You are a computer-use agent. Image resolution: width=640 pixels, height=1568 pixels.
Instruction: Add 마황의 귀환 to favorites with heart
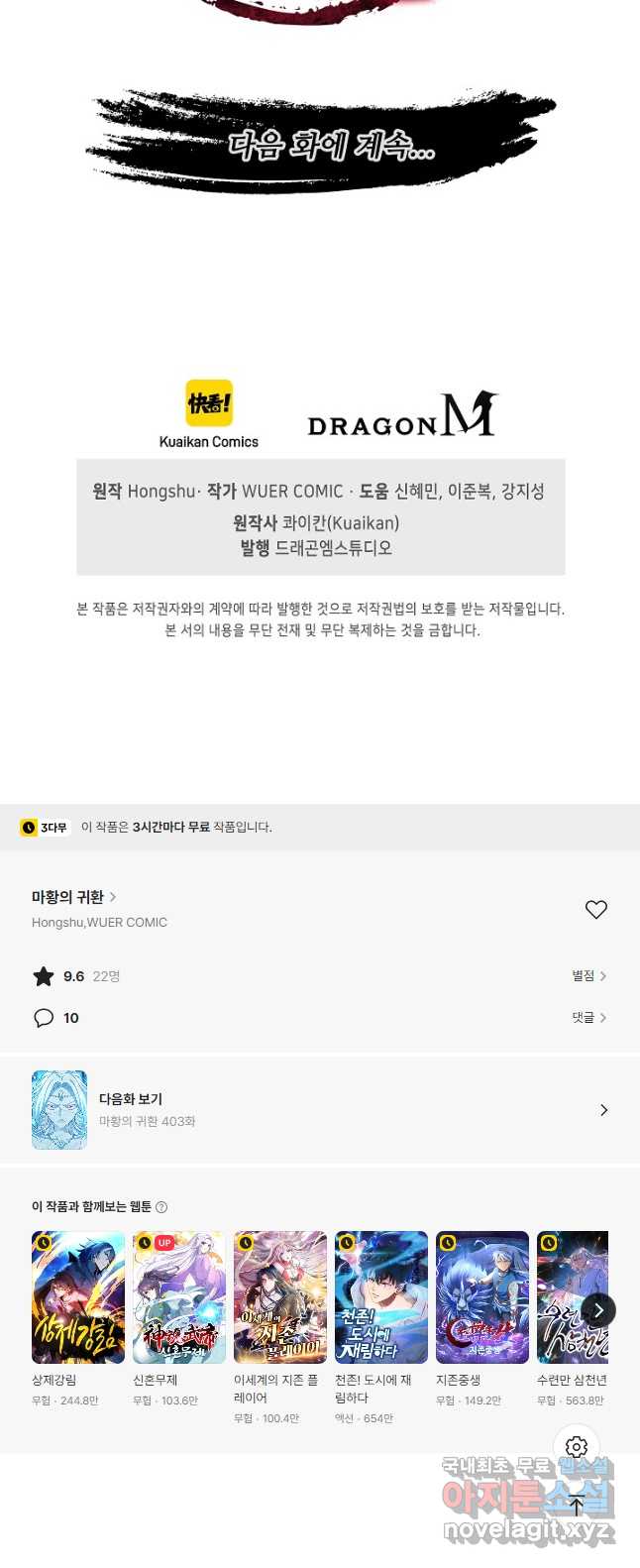595,909
